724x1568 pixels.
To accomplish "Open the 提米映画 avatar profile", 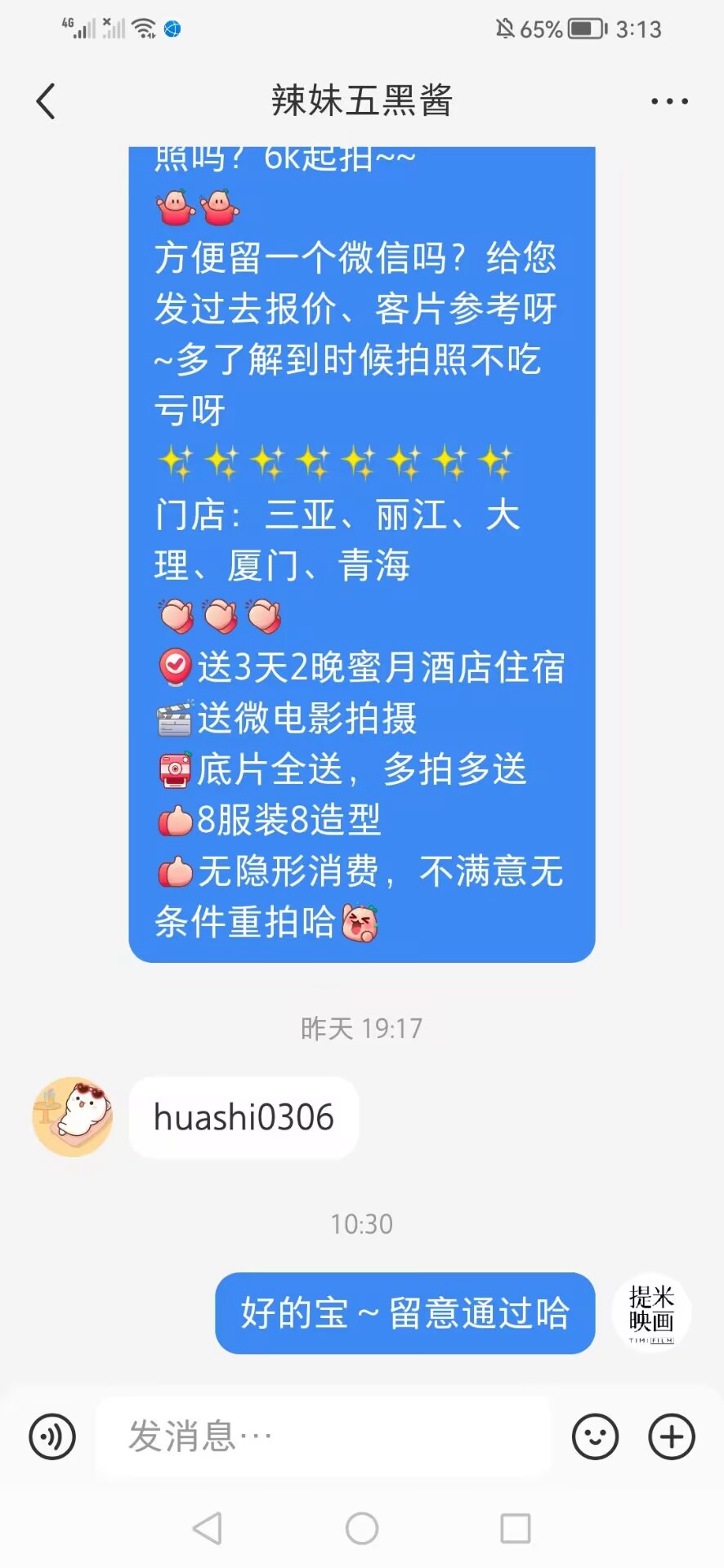I will click(651, 1312).
